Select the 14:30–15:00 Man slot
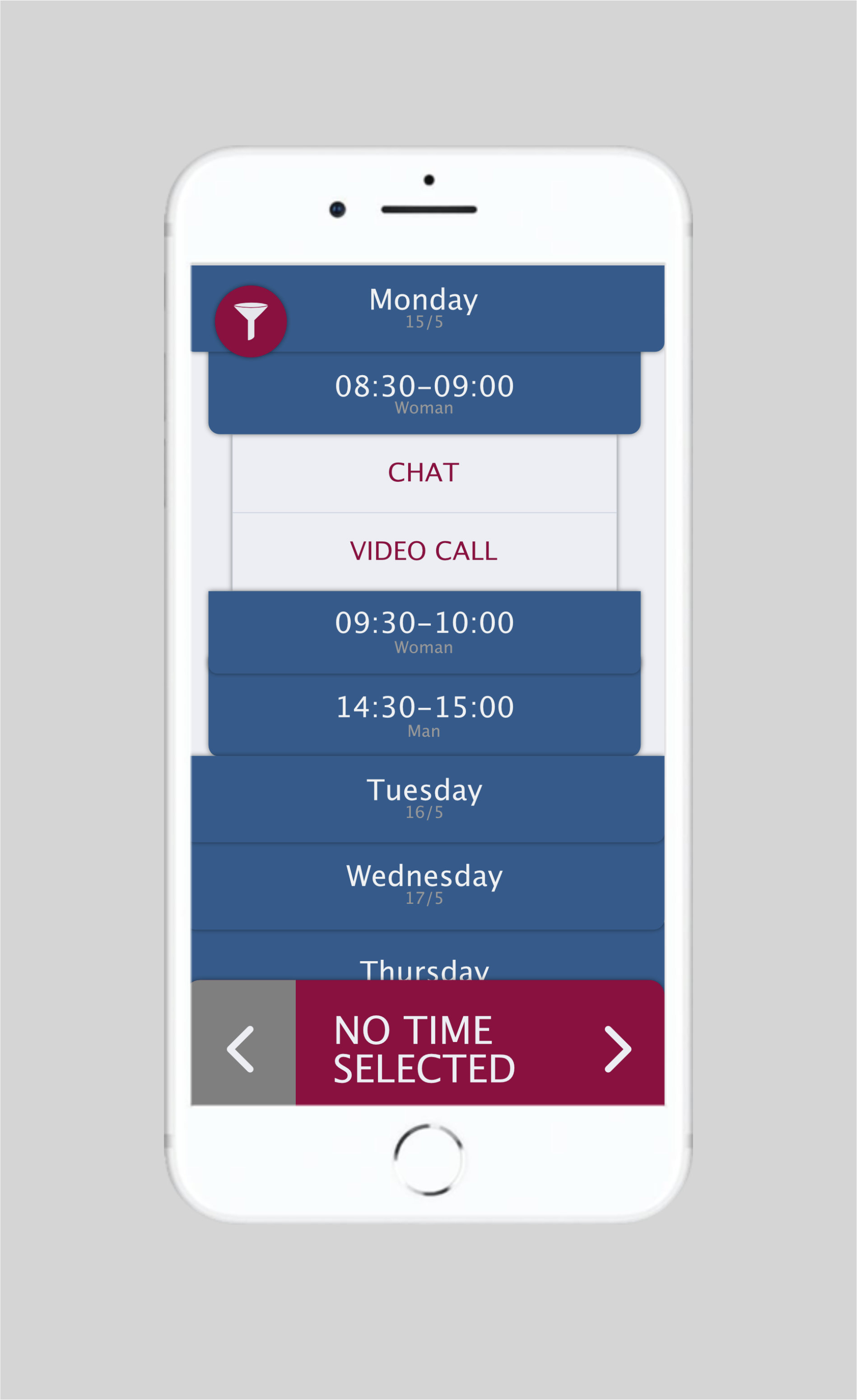857x1400 pixels. [424, 715]
